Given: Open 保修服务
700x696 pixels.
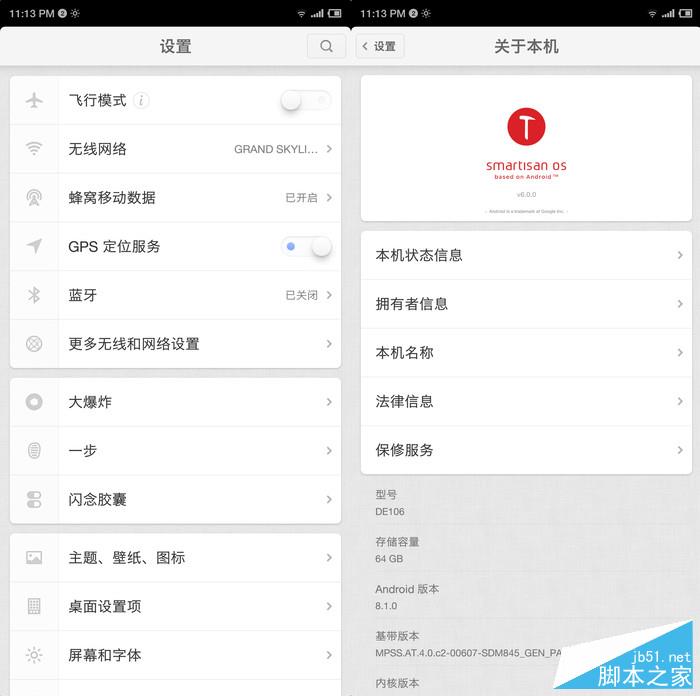Looking at the screenshot, I should pyautogui.click(x=525, y=450).
